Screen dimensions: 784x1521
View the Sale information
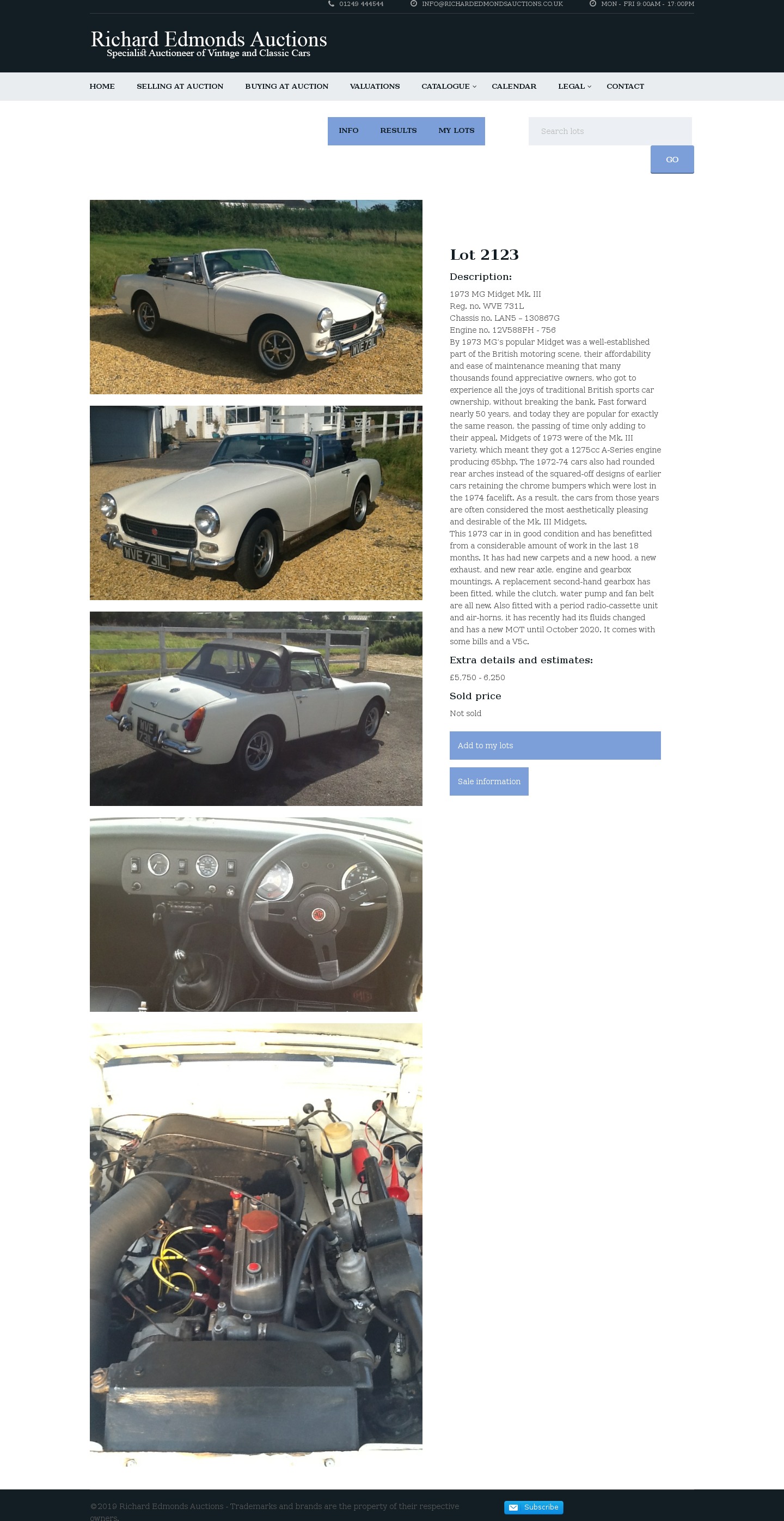point(488,781)
